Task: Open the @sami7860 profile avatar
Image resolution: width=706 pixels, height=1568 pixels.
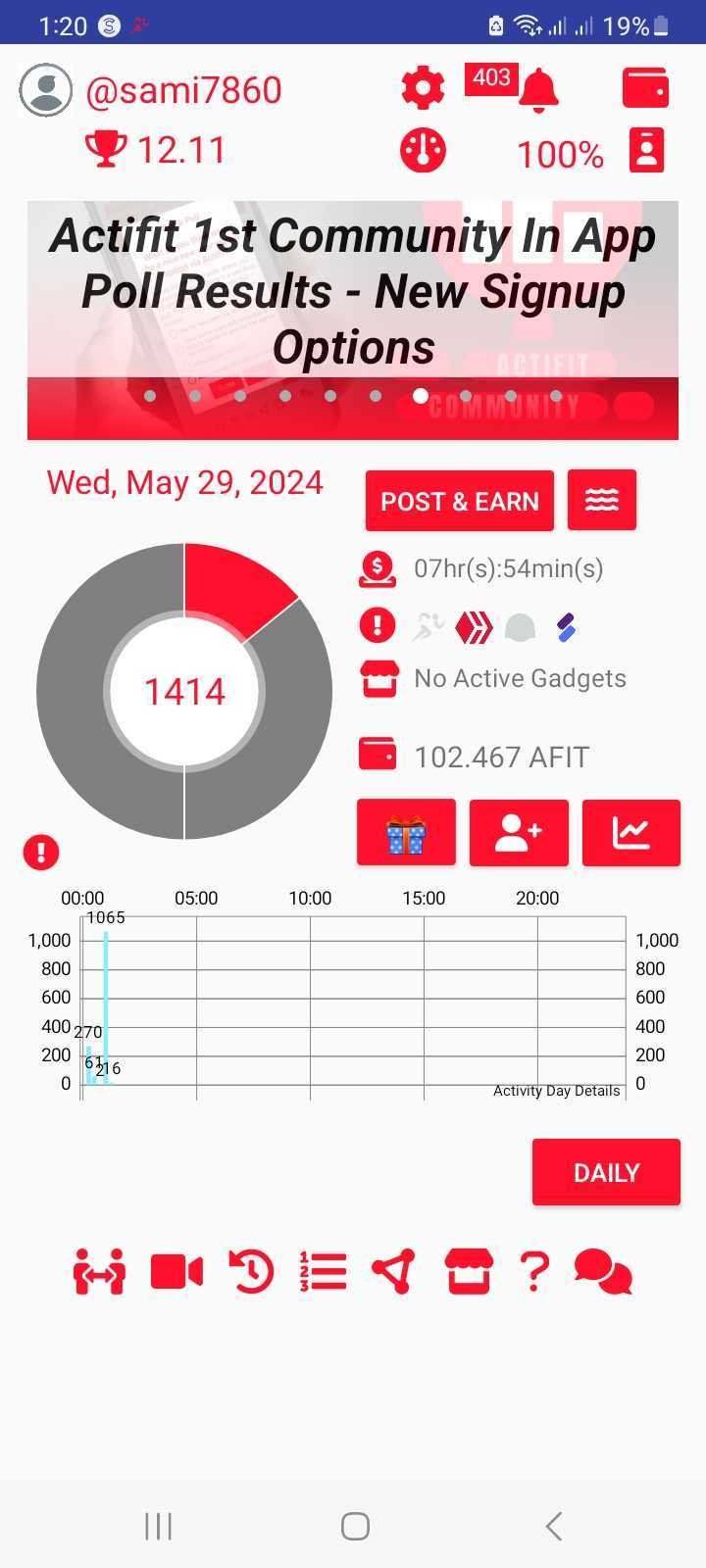Action: [45, 90]
